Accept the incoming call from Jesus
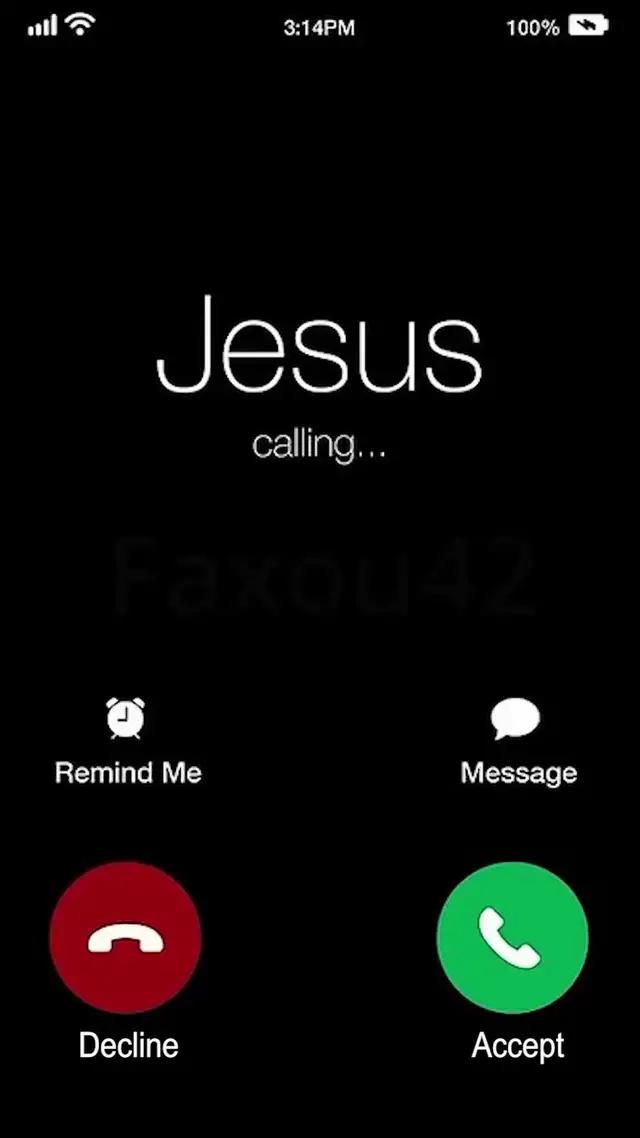Image resolution: width=640 pixels, height=1138 pixels. [x=512, y=937]
